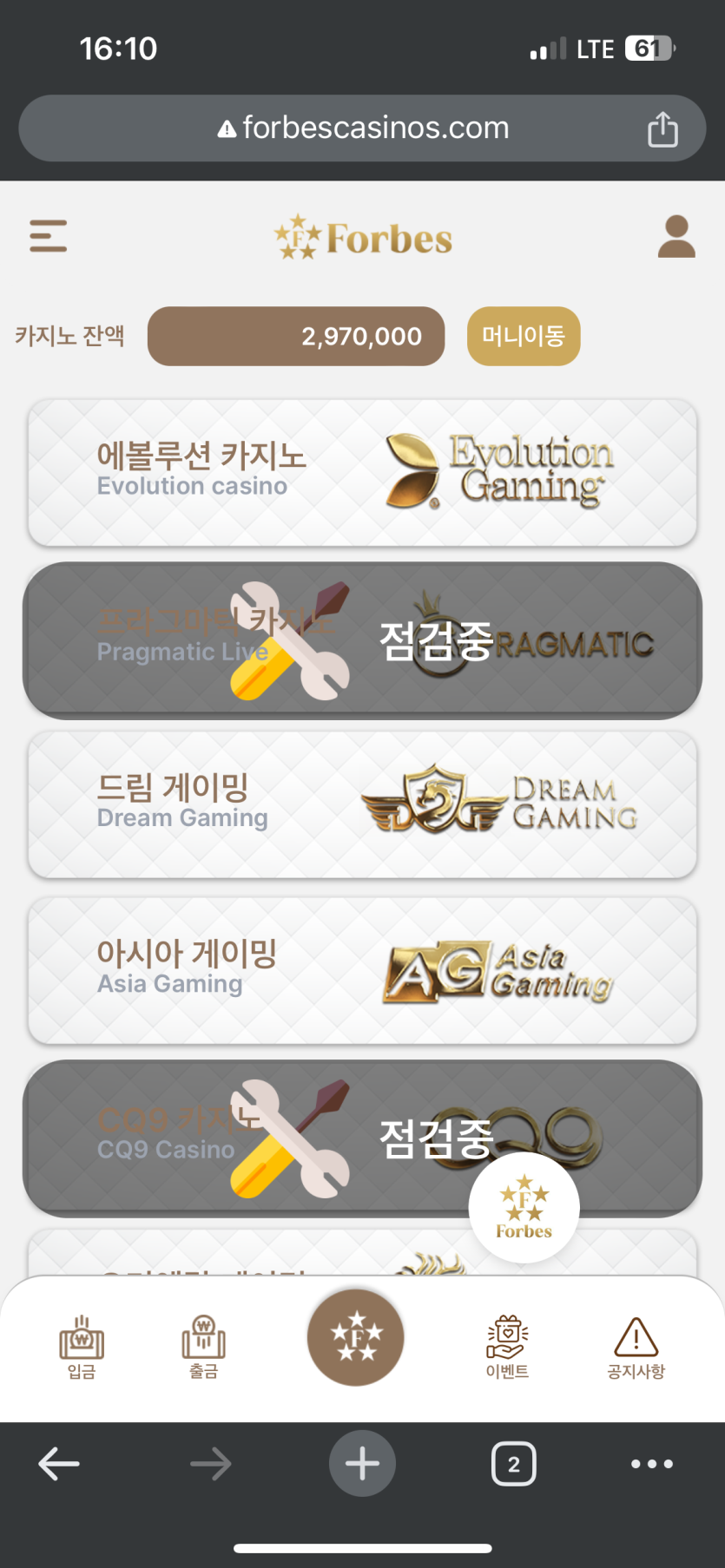Open the Asia Gaming card
Viewport: 725px width, 1568px height.
click(362, 970)
